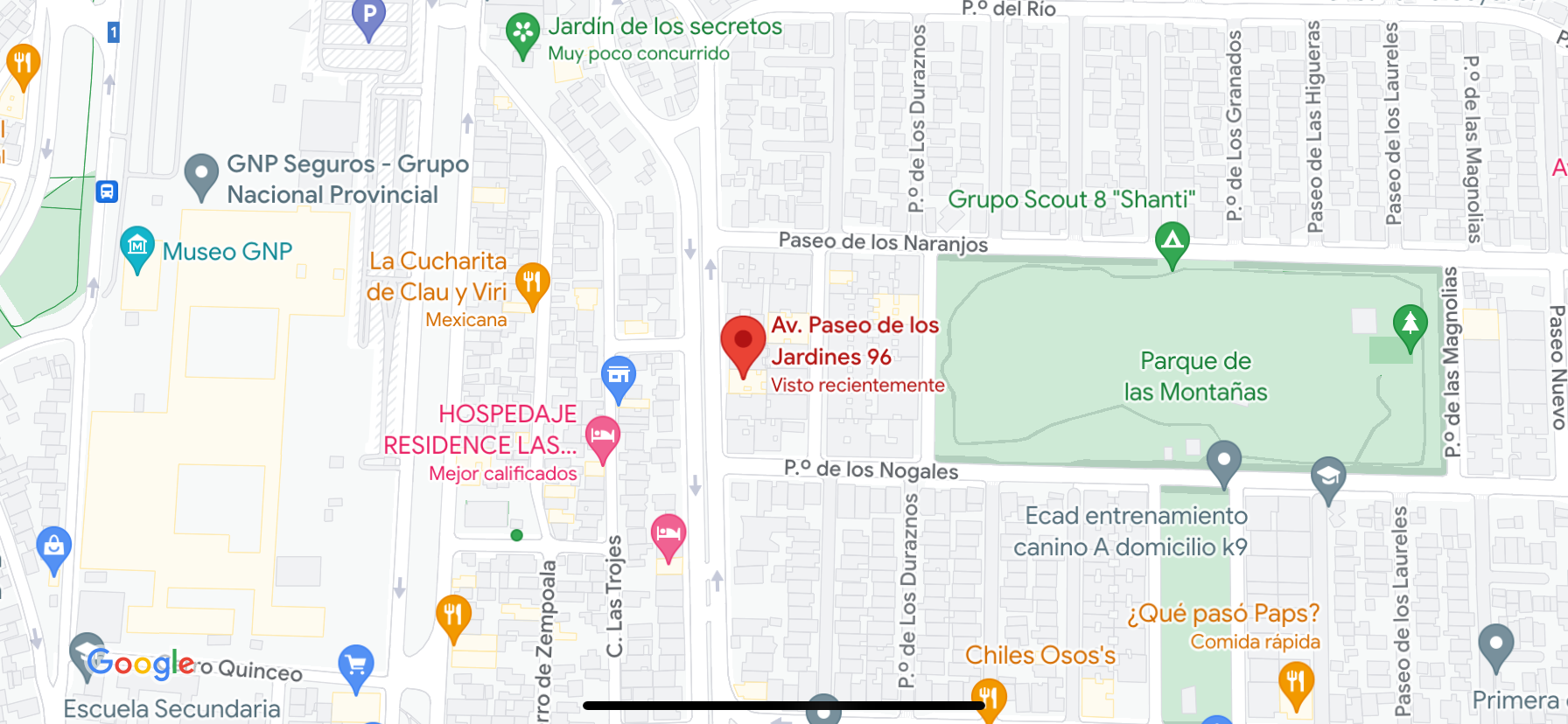Tap the school graduation cap marker
The image size is (1568, 724).
(x=1328, y=481)
